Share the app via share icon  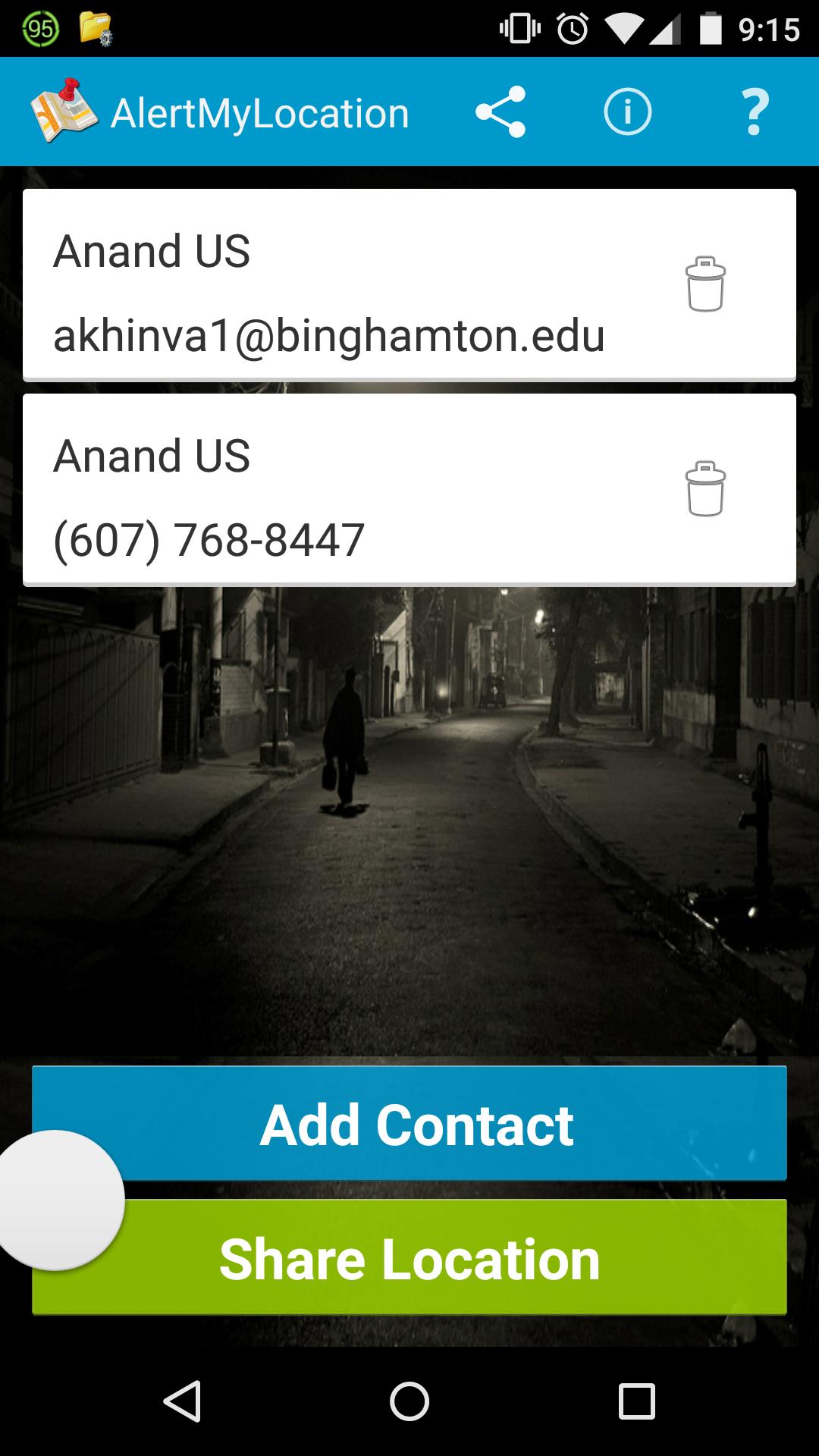500,112
